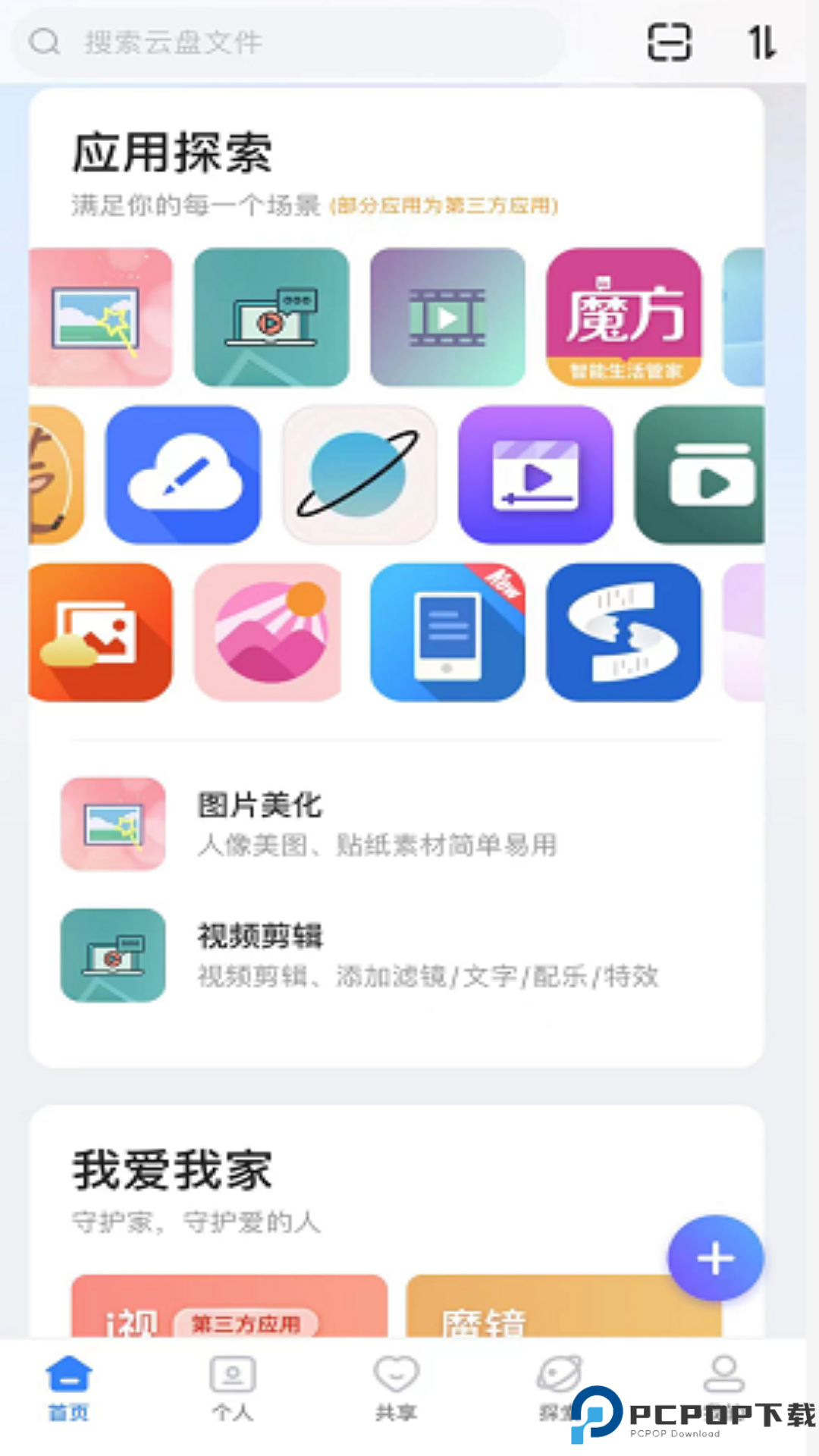Open the purple video trimming app icon

[535, 476]
